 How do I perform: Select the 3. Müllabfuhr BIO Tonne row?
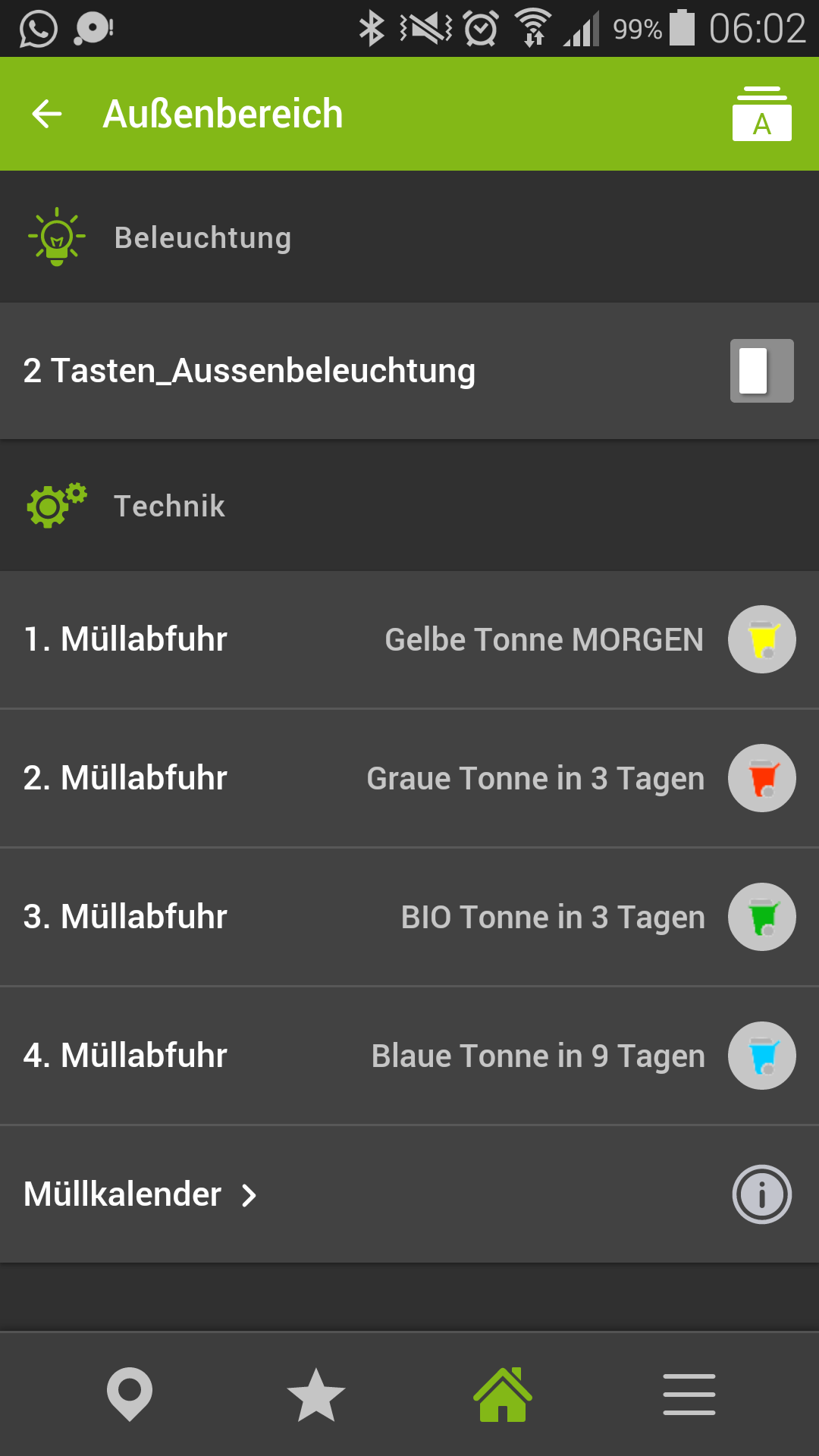409,917
